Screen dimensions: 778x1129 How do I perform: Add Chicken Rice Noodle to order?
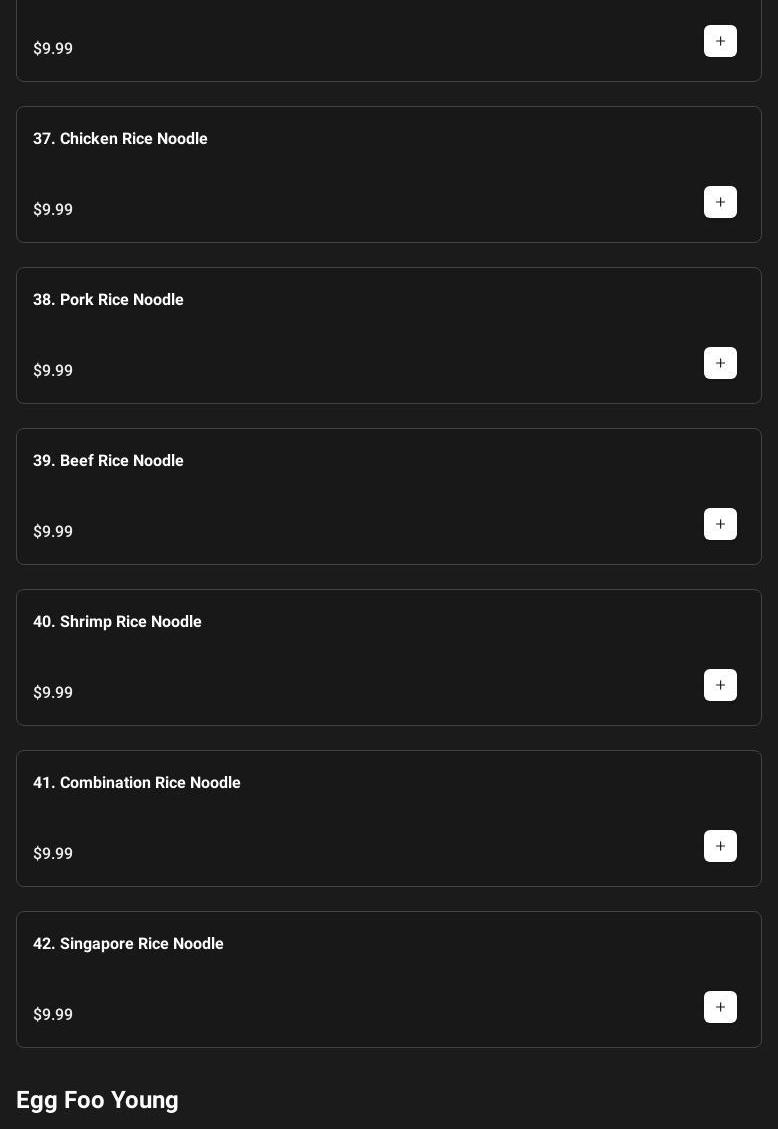pyautogui.click(x=720, y=202)
